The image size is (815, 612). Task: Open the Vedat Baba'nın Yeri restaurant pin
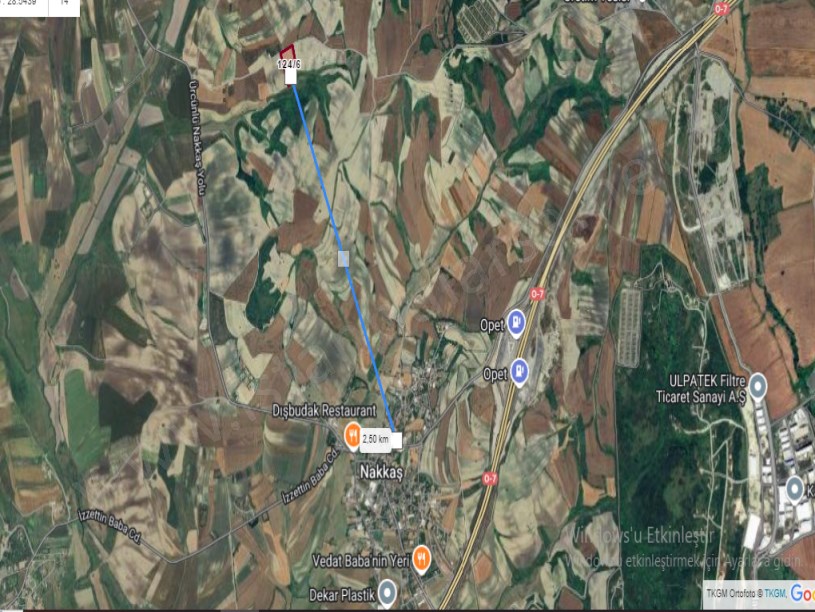coord(422,558)
